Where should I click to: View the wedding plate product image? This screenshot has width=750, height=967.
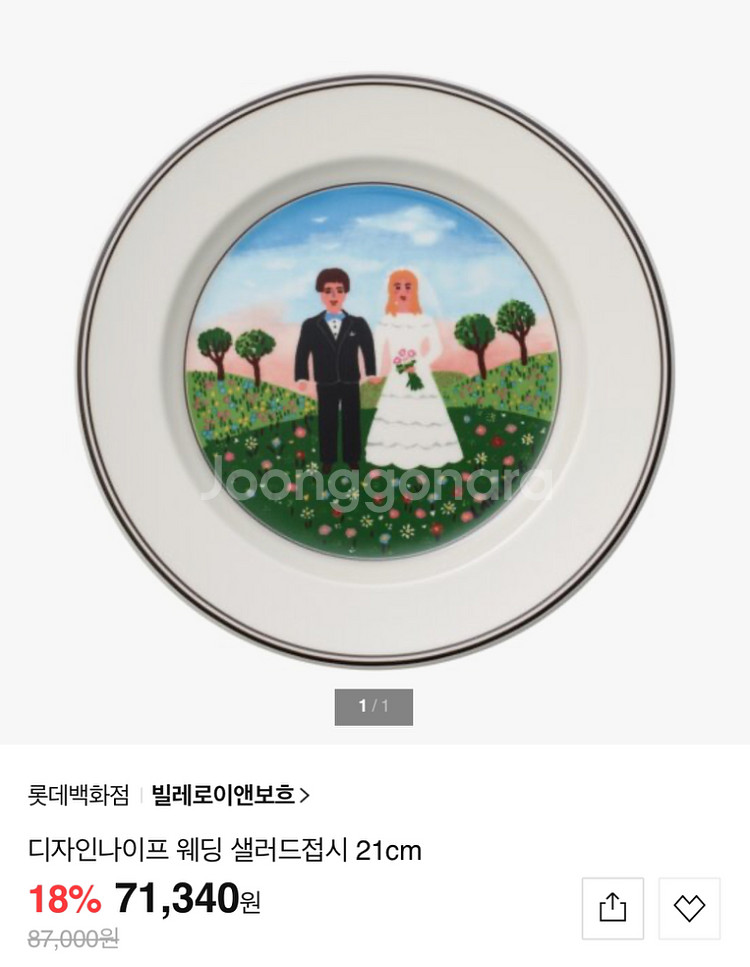tap(374, 370)
